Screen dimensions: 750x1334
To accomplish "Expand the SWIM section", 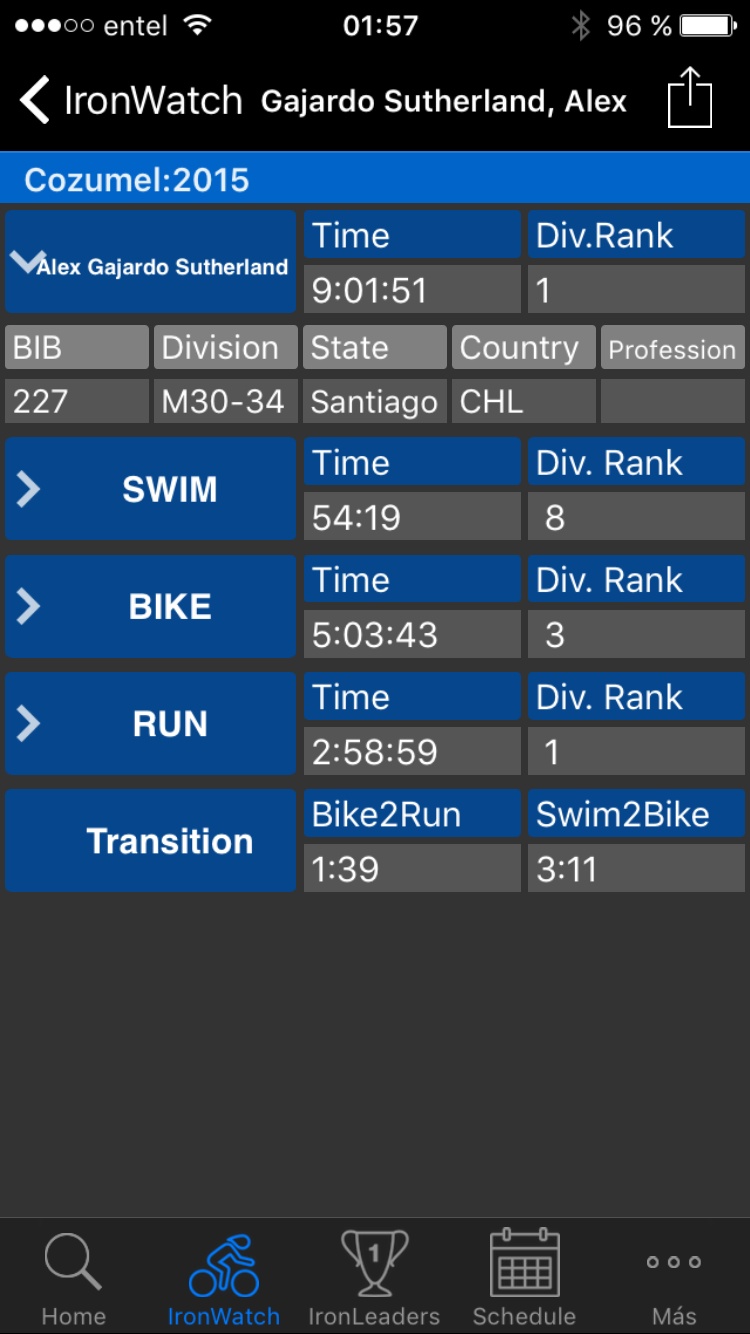I will [x=151, y=489].
